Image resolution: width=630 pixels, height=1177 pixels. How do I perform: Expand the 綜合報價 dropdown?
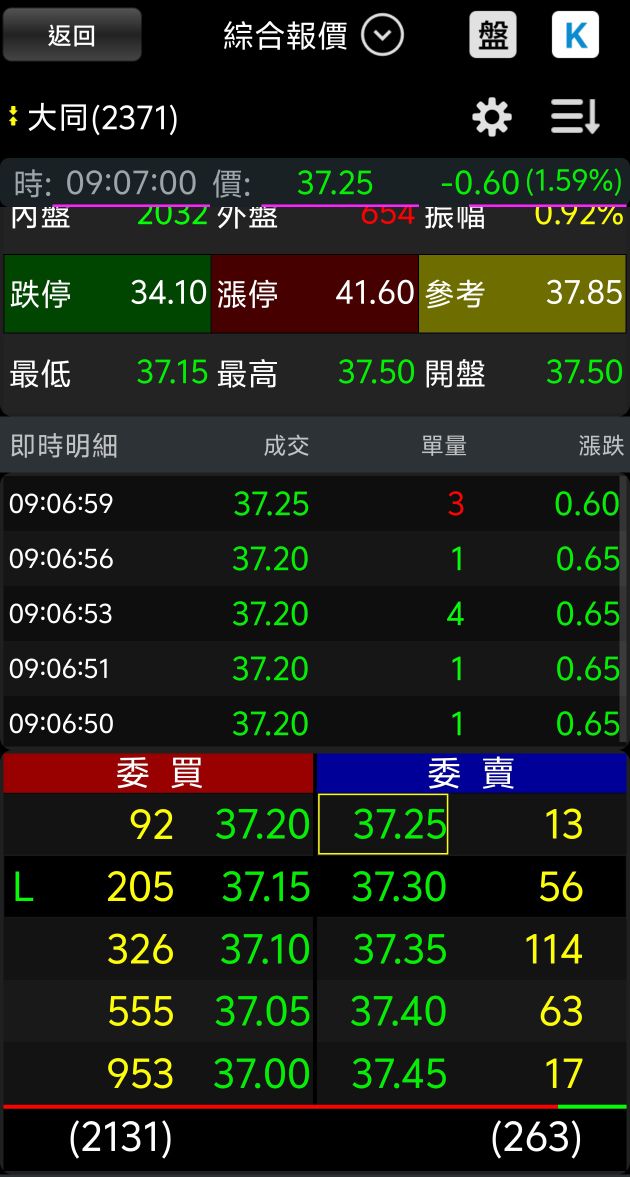pyautogui.click(x=382, y=36)
